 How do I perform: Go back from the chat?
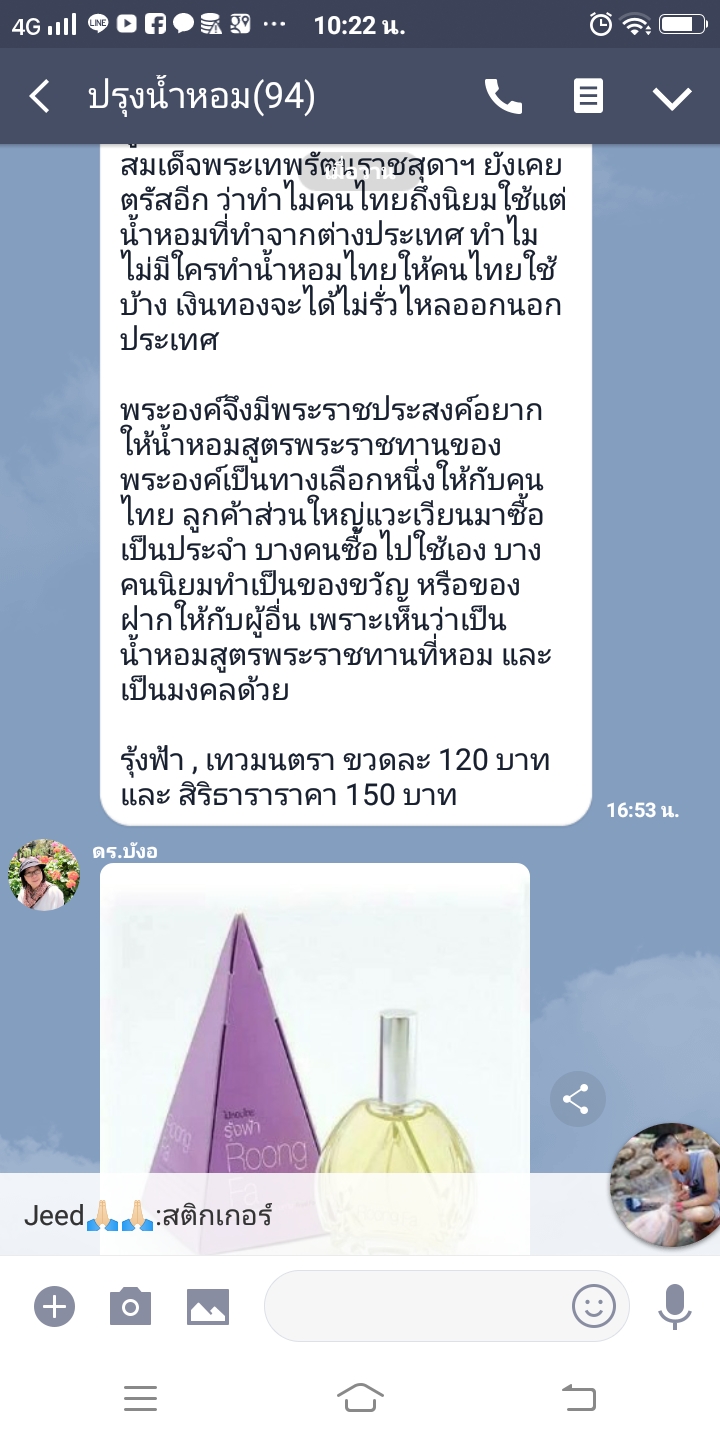pyautogui.click(x=40, y=97)
